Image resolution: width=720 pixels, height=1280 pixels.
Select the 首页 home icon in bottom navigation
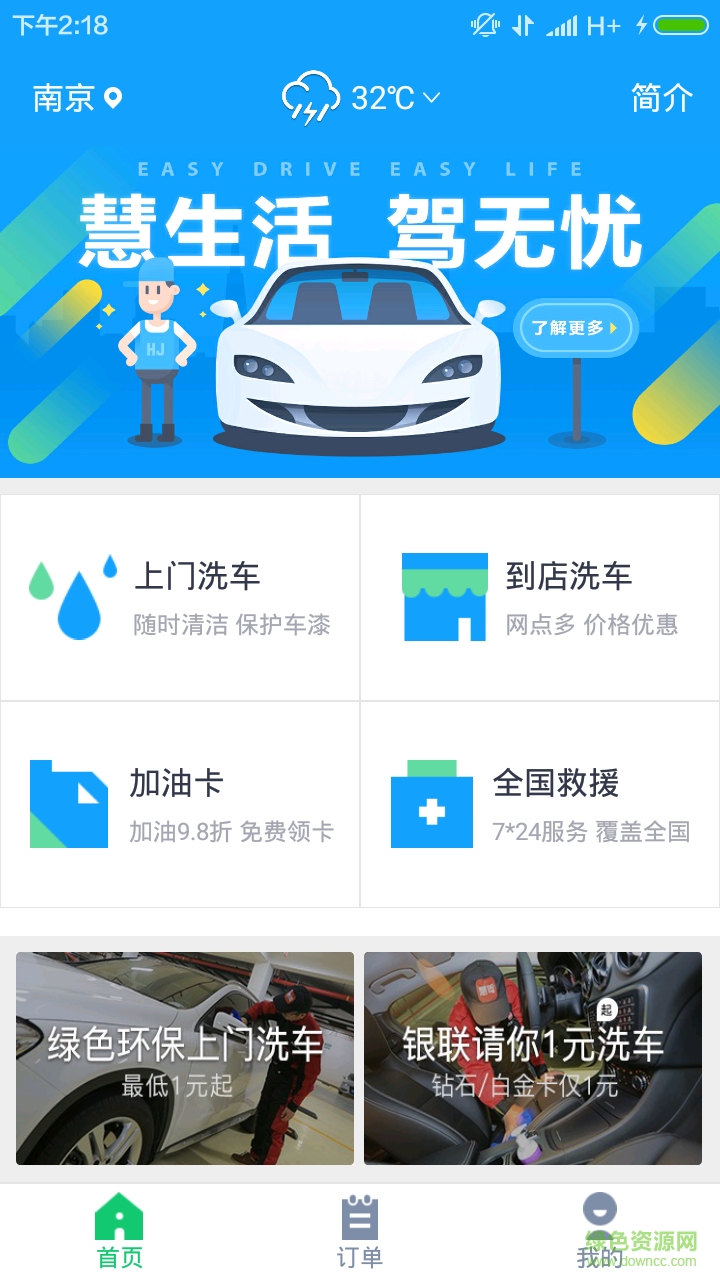click(x=119, y=1215)
